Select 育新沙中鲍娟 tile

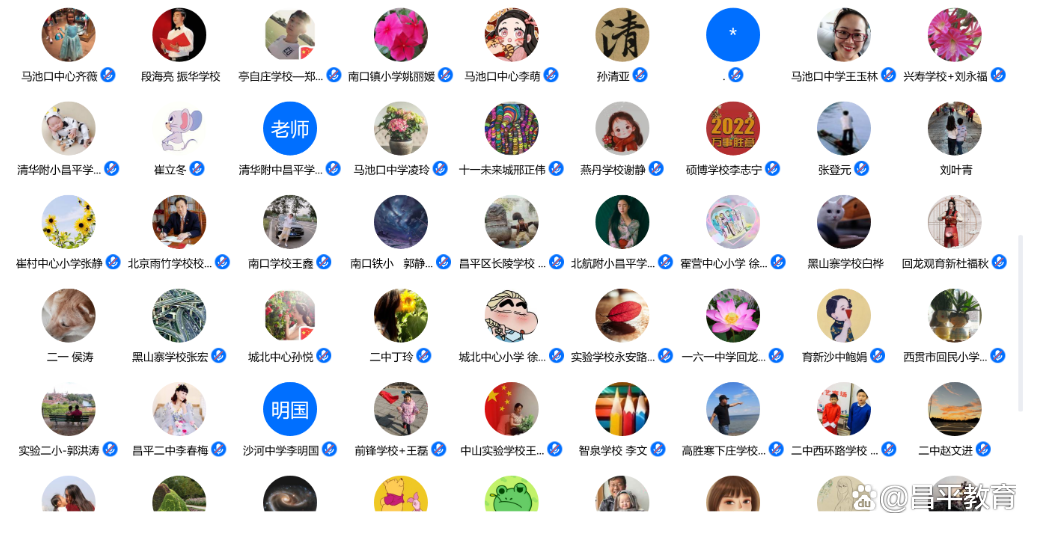844,316
